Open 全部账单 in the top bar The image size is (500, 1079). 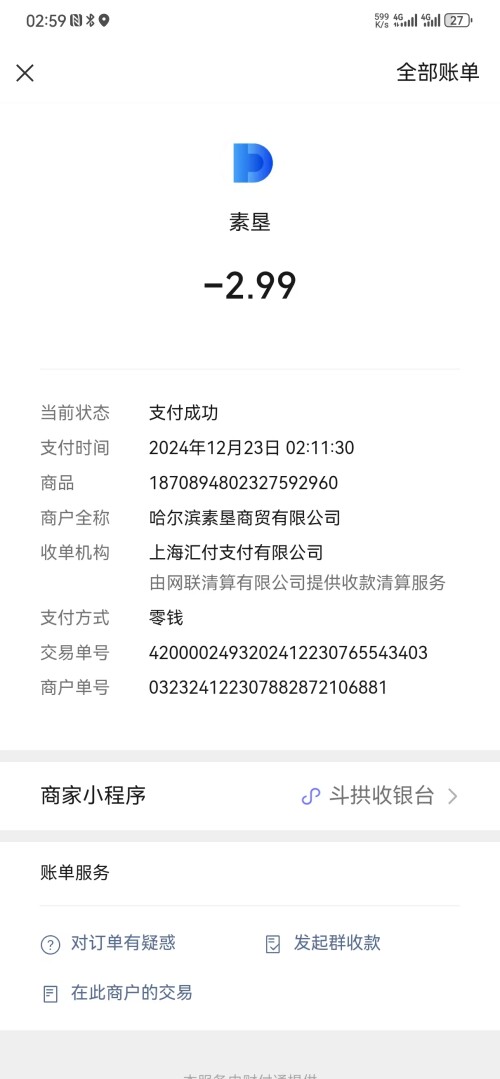[437, 73]
